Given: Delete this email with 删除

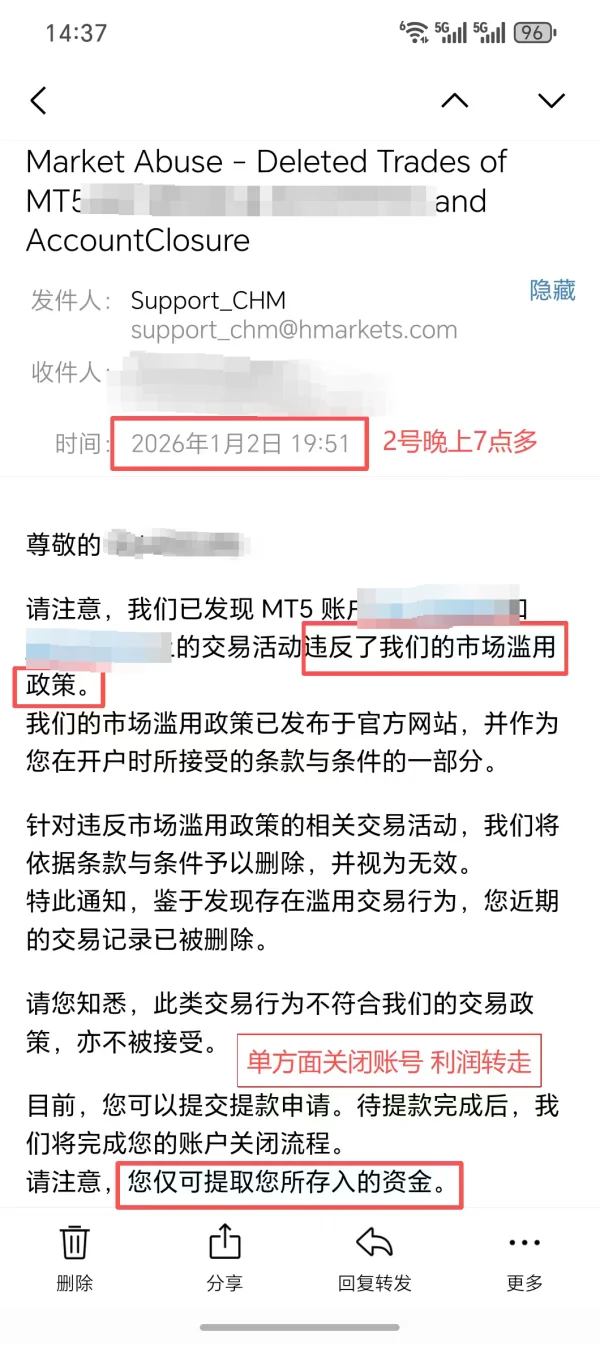Looking at the screenshot, I should coord(75,1257).
